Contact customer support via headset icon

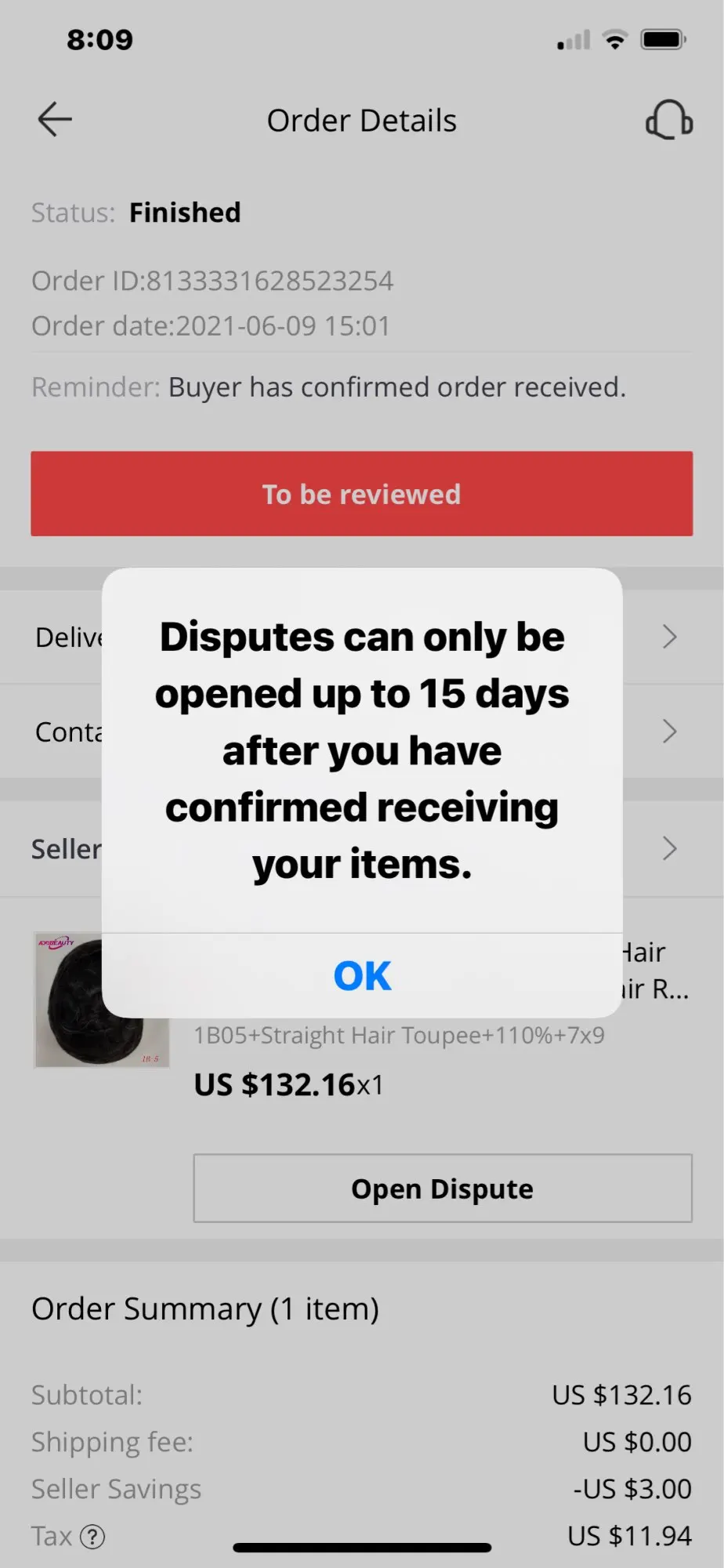668,121
